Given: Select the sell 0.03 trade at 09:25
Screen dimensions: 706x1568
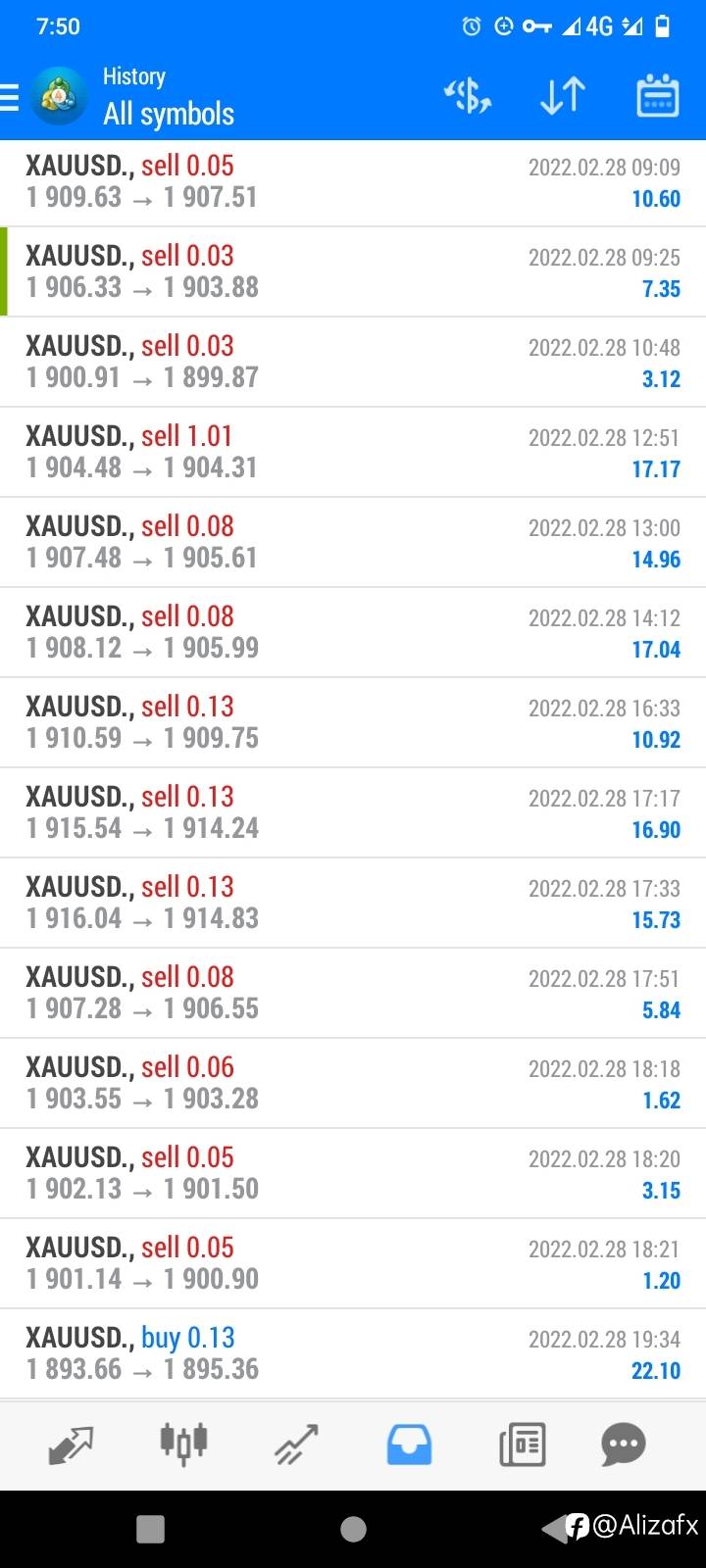Looking at the screenshot, I should point(353,271).
